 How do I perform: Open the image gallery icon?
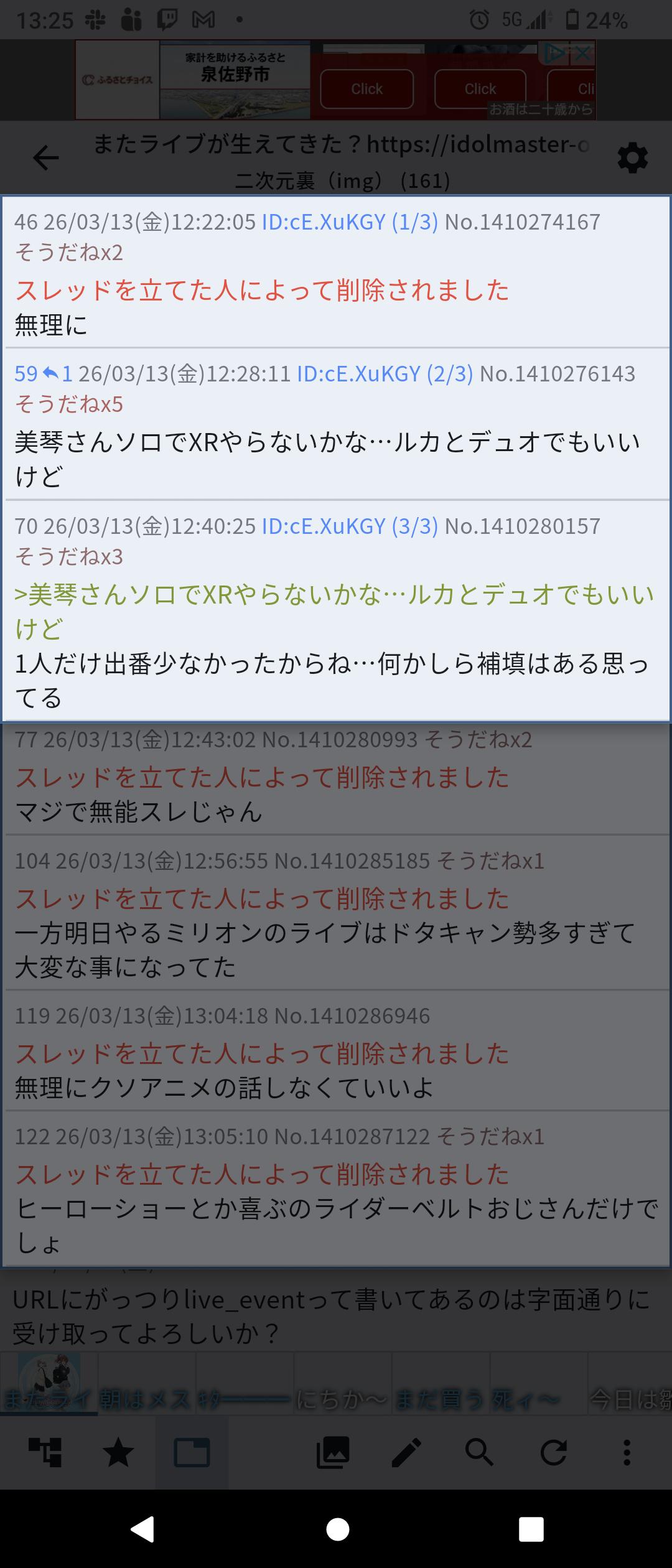[333, 1453]
